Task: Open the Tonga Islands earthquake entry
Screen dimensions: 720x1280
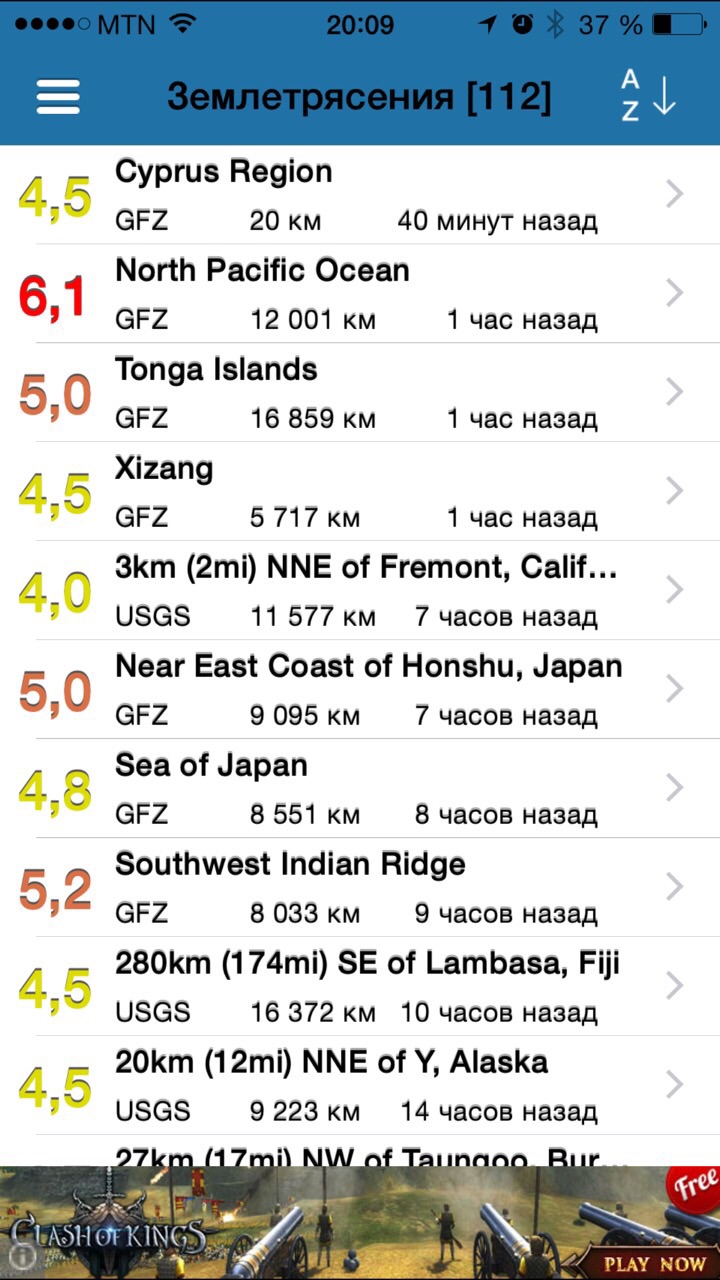Action: [x=360, y=393]
